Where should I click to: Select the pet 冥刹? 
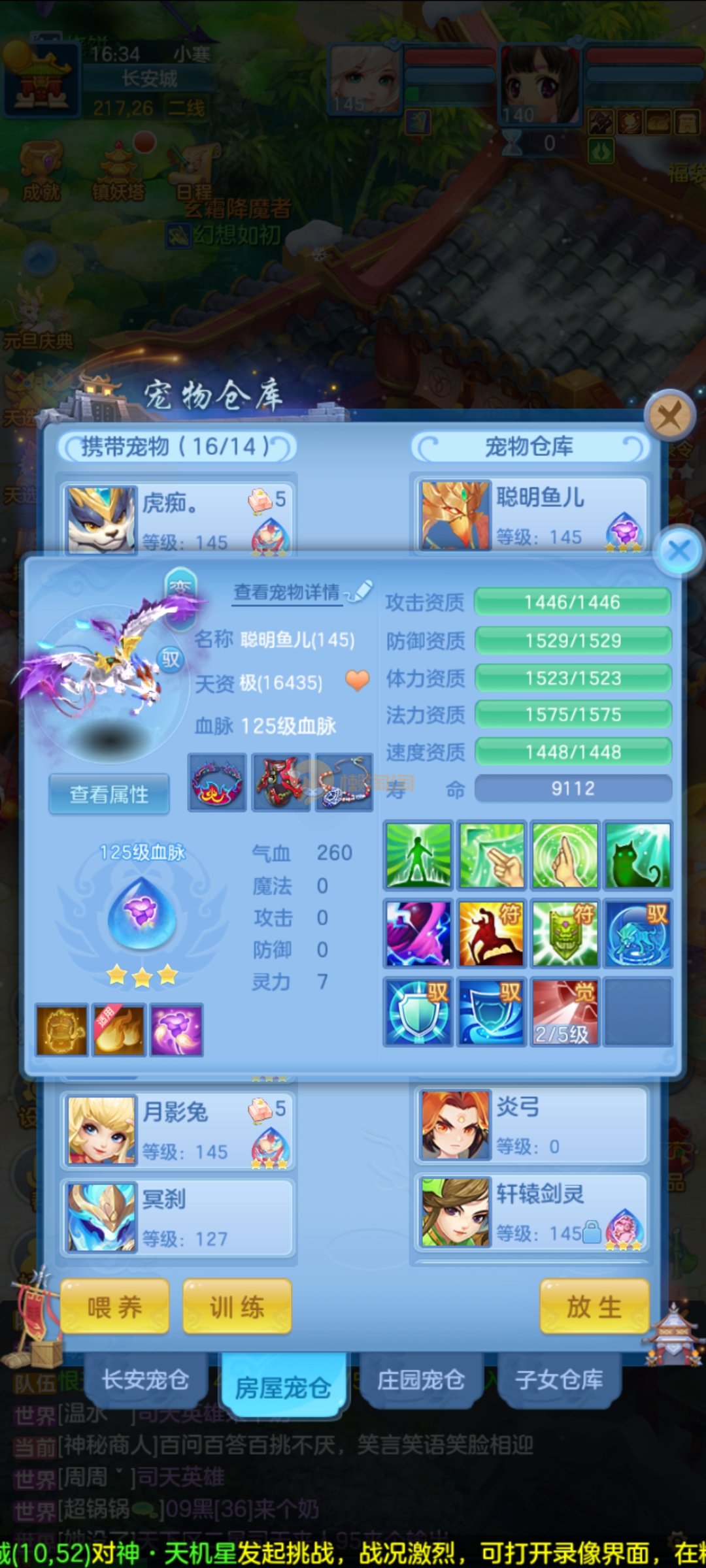tap(177, 1218)
